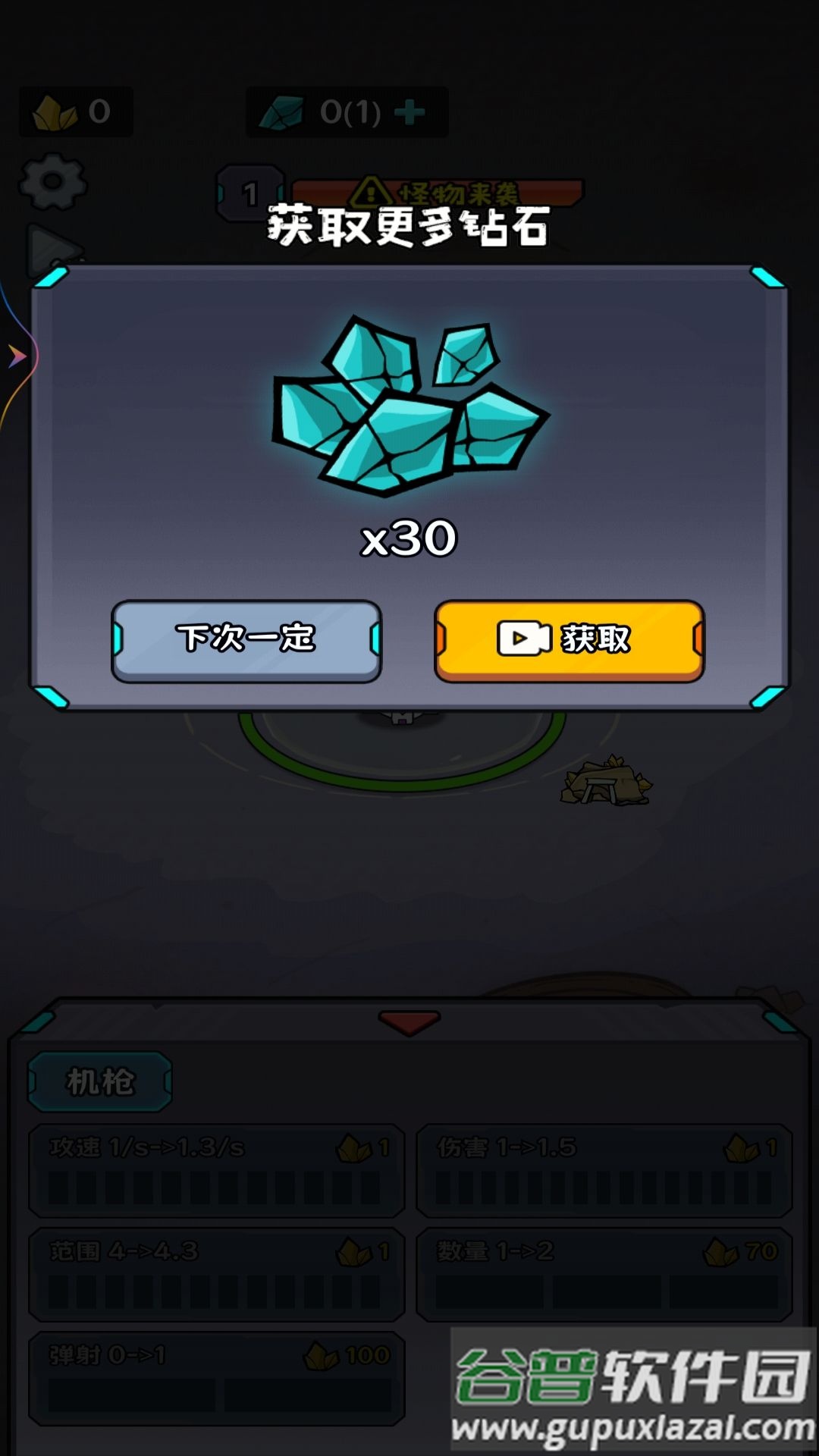Decline offer with 下次一定 button
The image size is (819, 1456).
[x=246, y=639]
